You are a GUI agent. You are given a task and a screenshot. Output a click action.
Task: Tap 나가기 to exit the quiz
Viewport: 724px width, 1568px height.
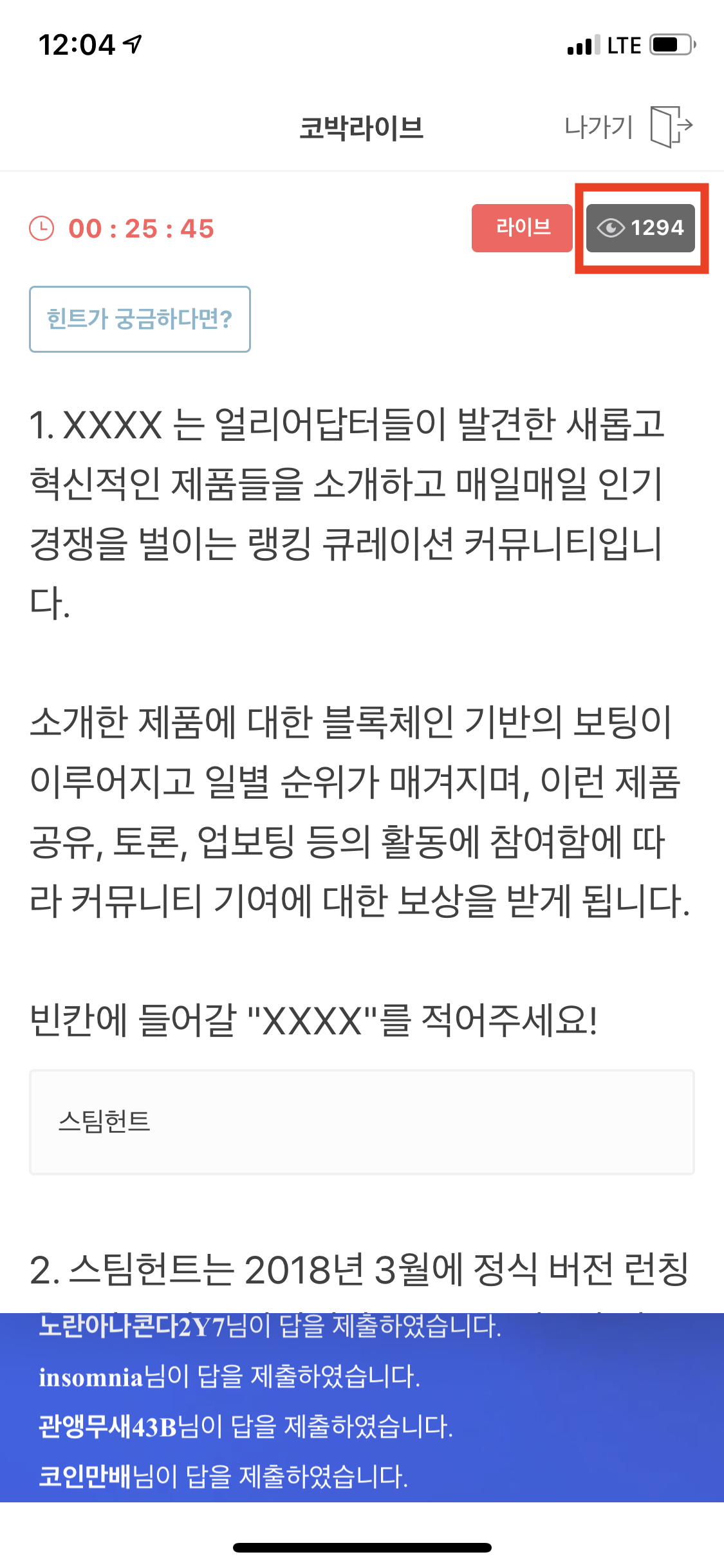[627, 127]
